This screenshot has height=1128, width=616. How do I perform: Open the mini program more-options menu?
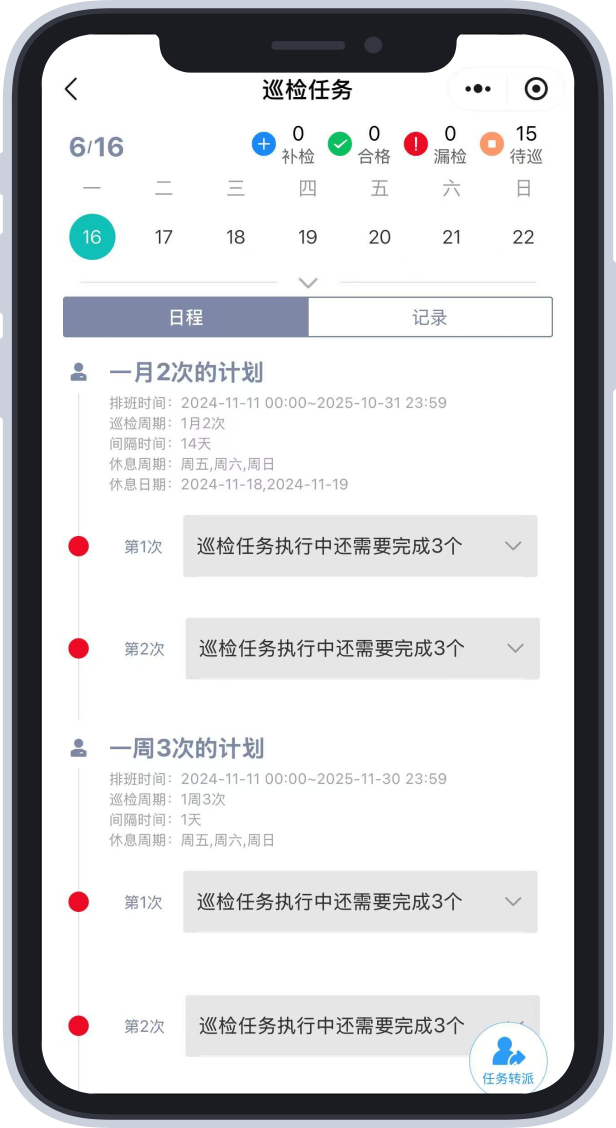[479, 89]
